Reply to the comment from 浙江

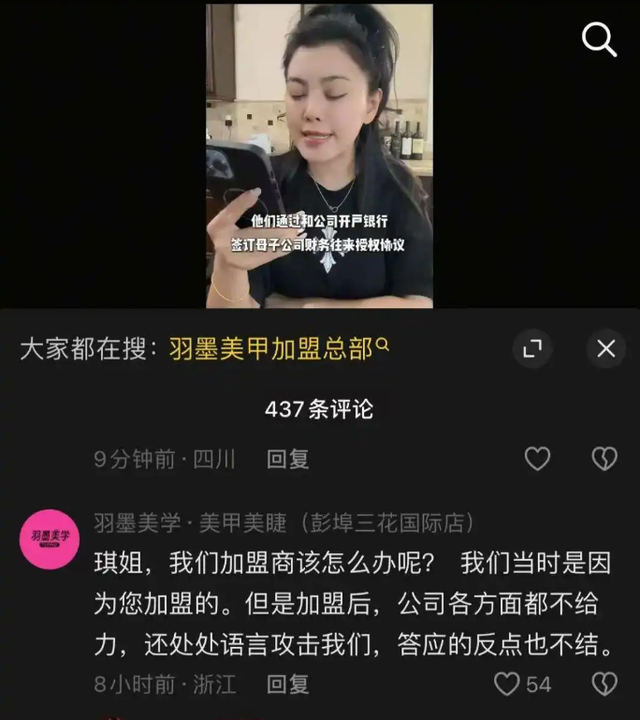[287, 684]
